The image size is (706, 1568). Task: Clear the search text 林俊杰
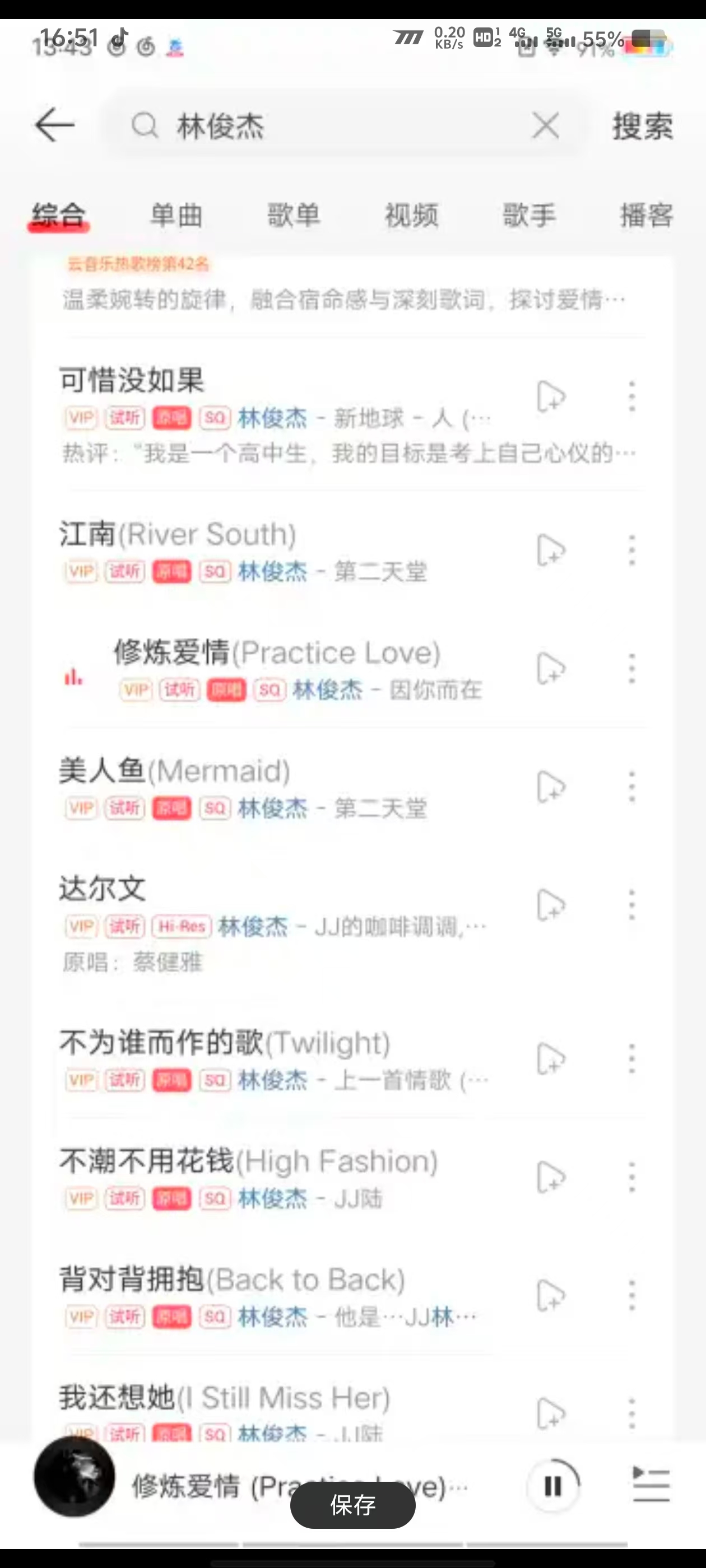click(x=545, y=126)
